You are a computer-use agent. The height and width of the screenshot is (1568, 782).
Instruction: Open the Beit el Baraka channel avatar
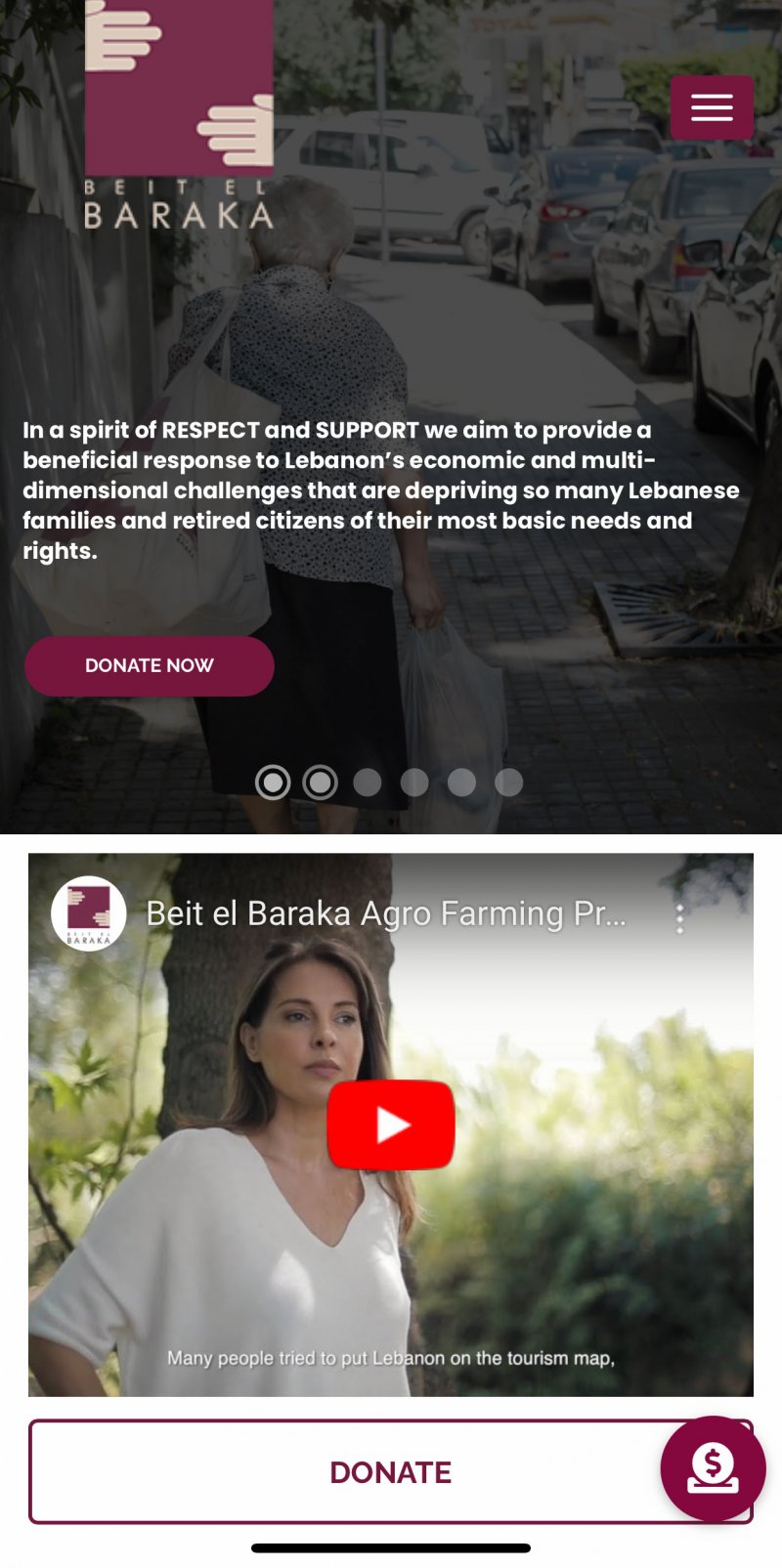[x=89, y=913]
